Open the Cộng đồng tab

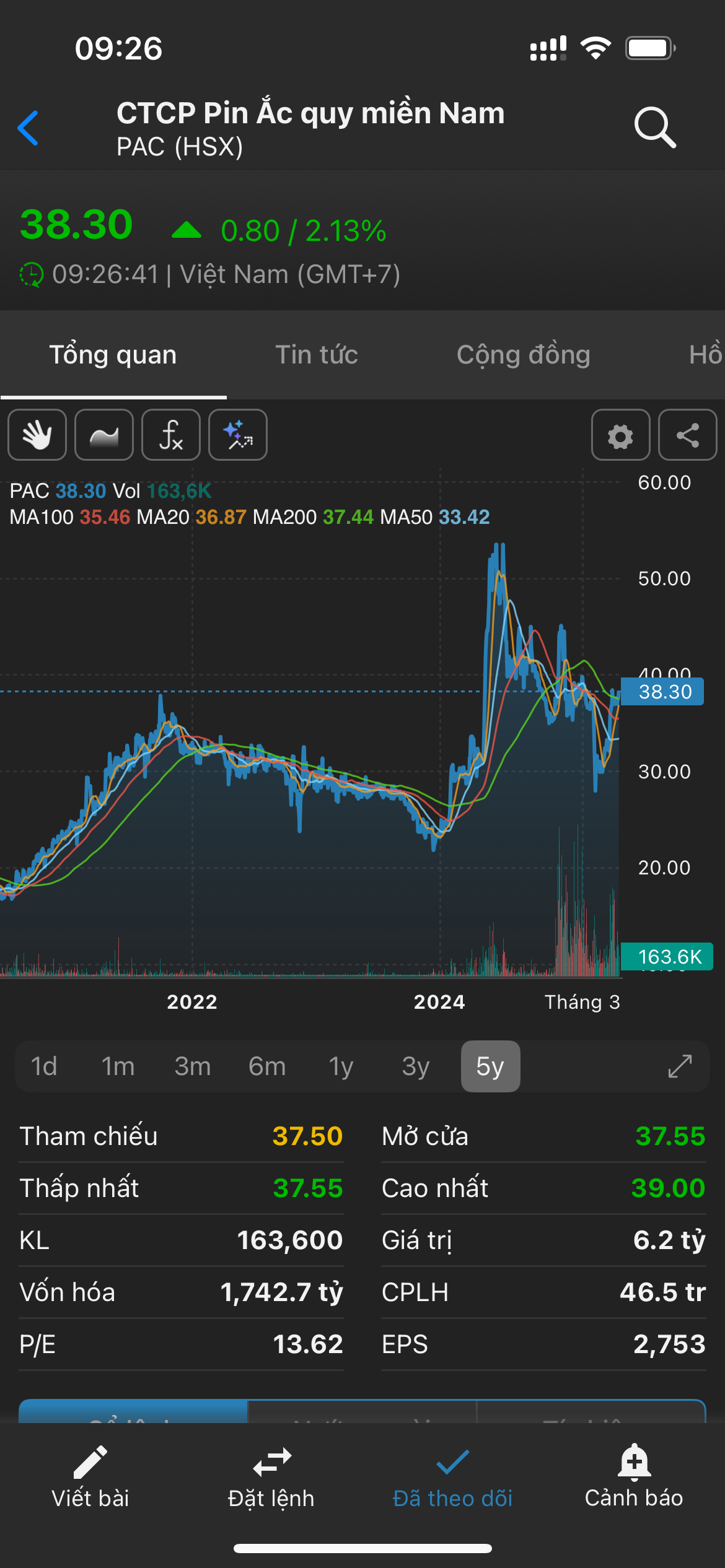pyautogui.click(x=523, y=355)
